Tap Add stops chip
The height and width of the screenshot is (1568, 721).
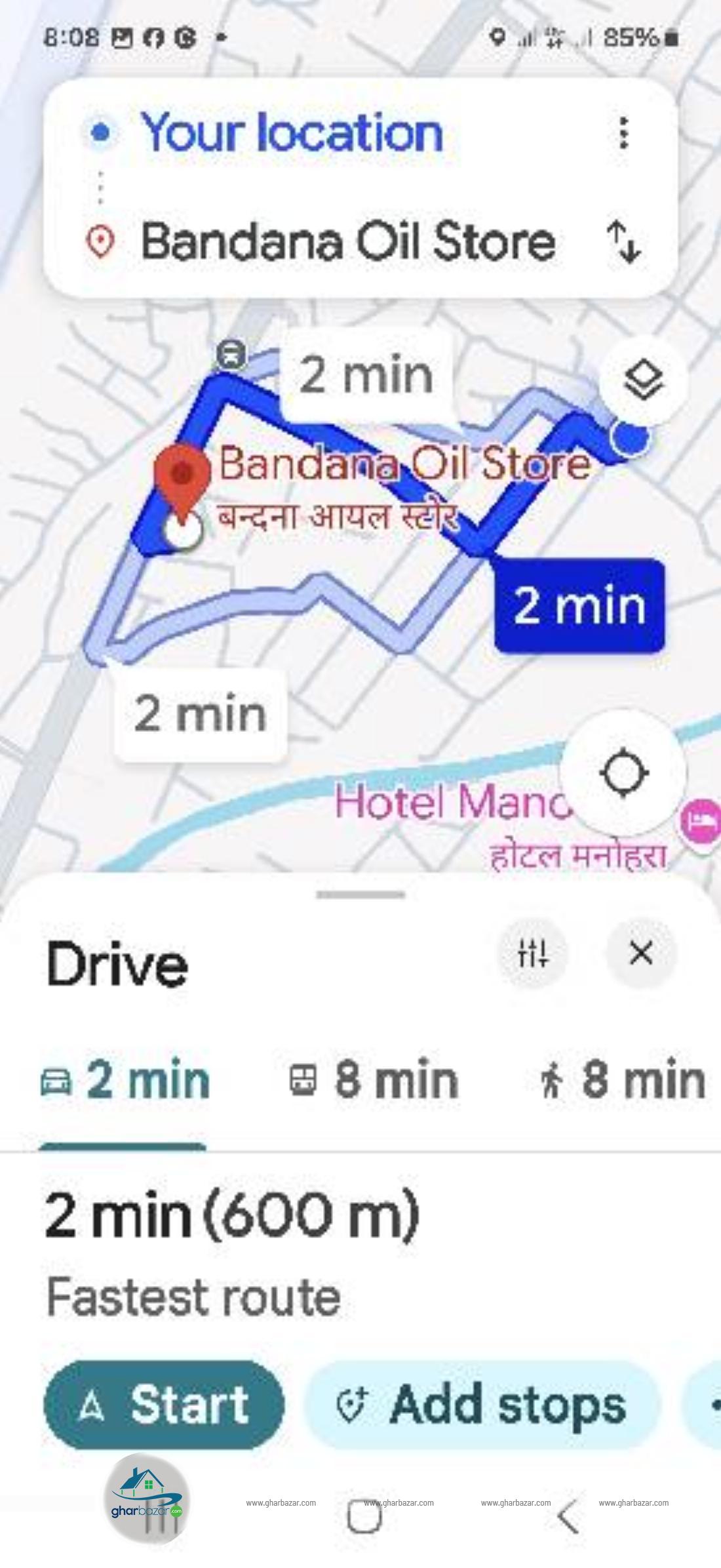(x=482, y=1405)
